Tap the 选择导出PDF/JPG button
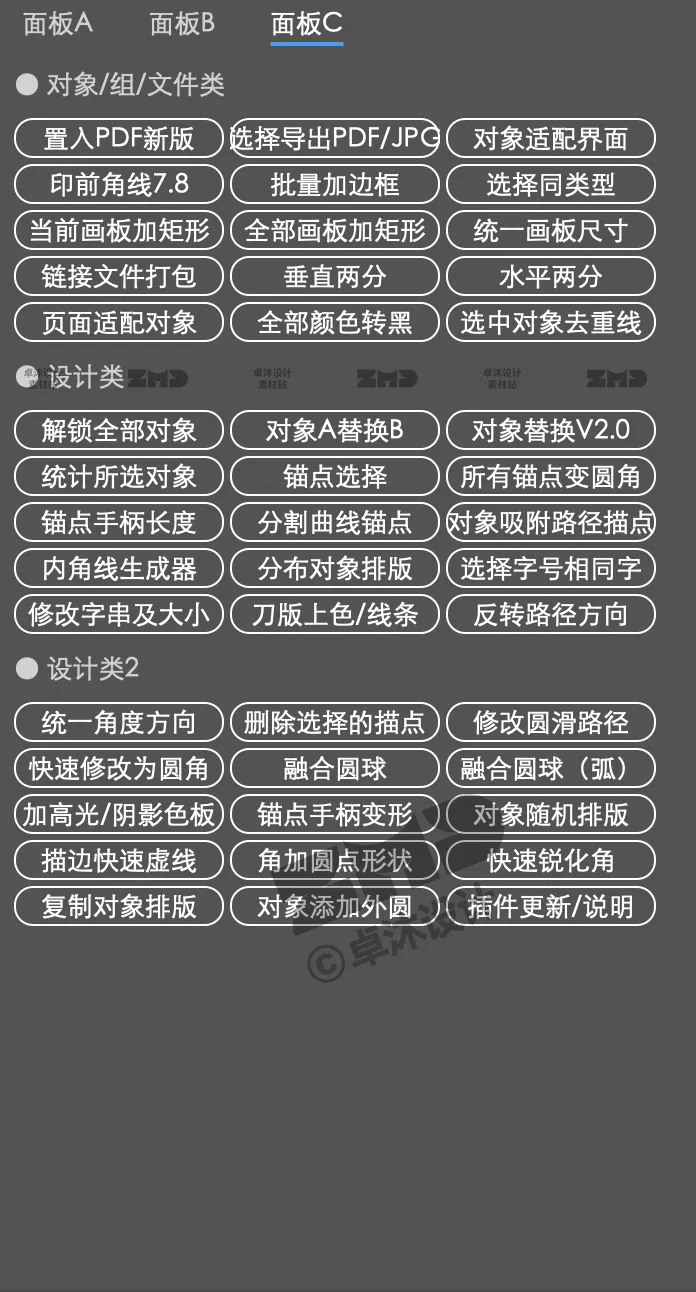 [335, 139]
